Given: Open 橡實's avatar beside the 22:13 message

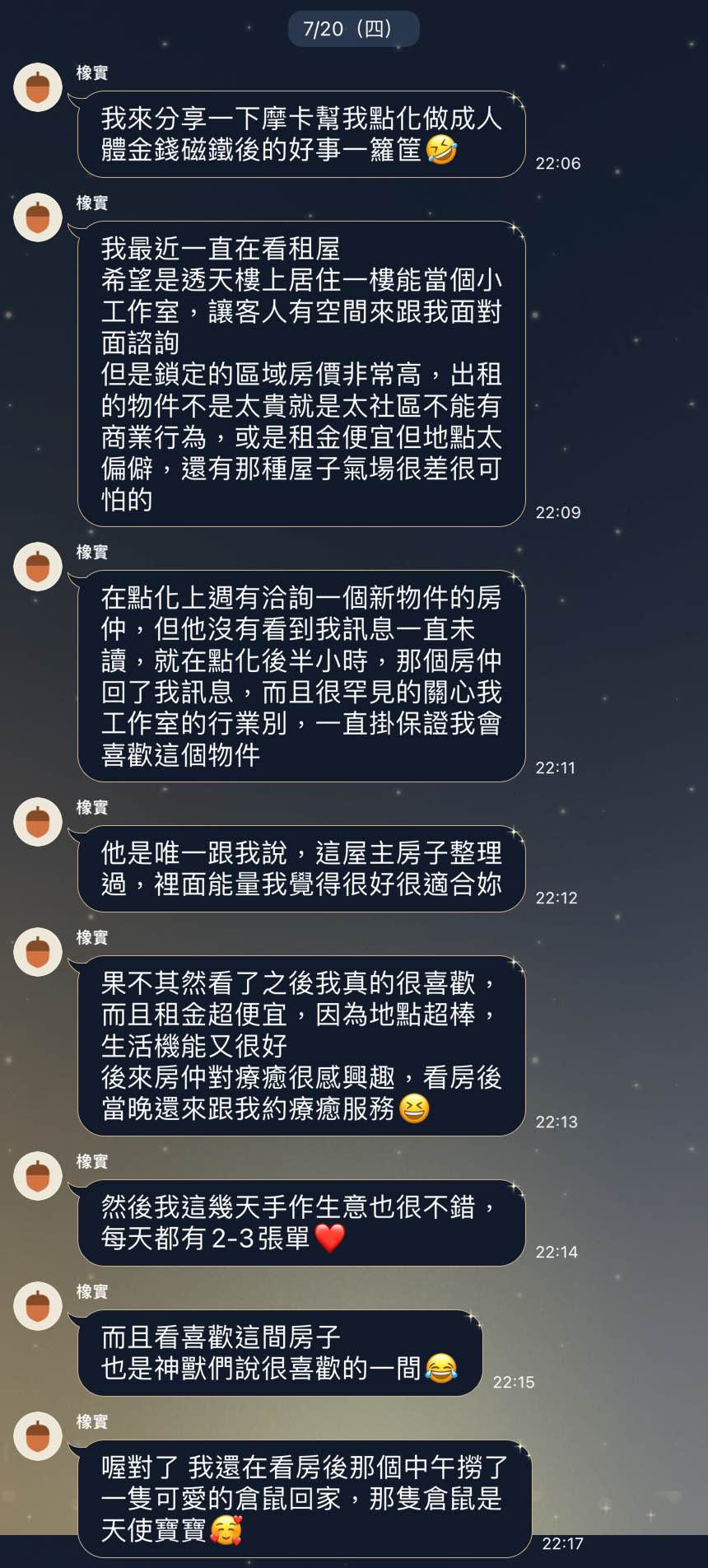Looking at the screenshot, I should 38,951.
